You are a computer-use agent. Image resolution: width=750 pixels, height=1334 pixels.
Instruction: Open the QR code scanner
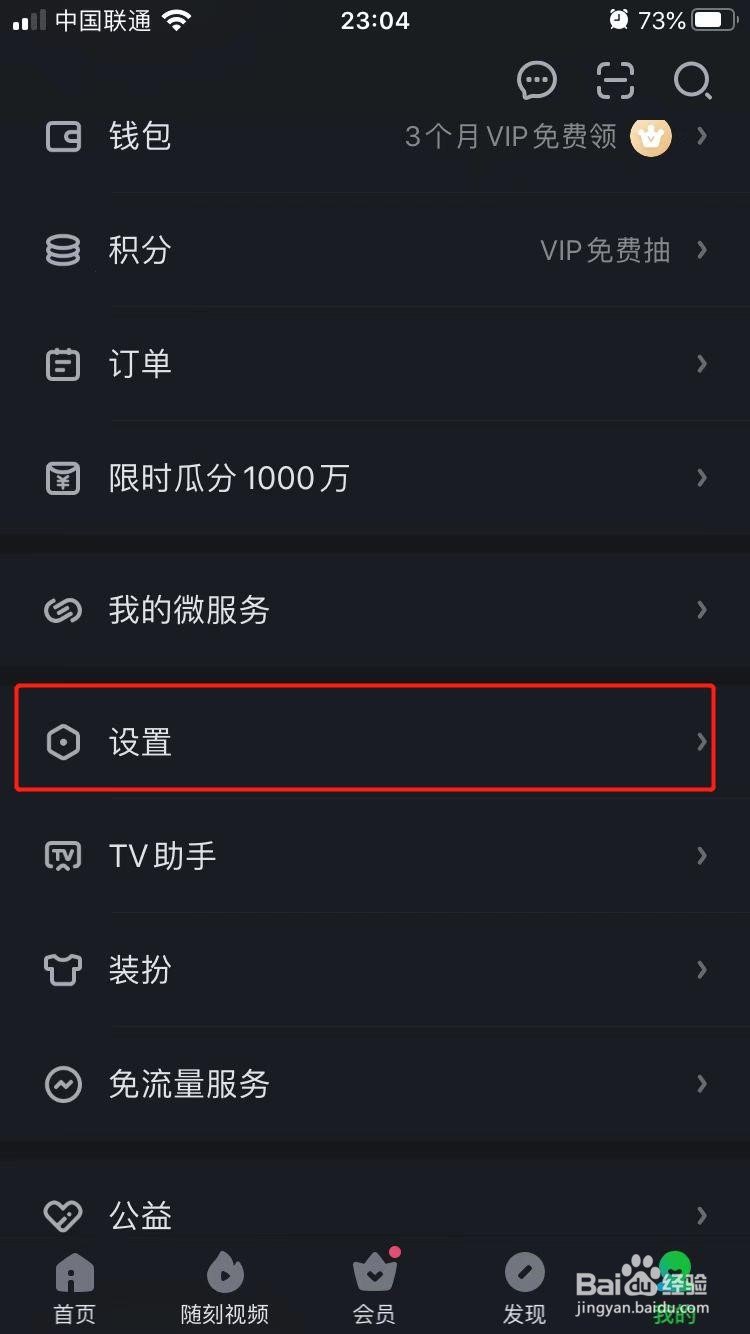pos(615,82)
